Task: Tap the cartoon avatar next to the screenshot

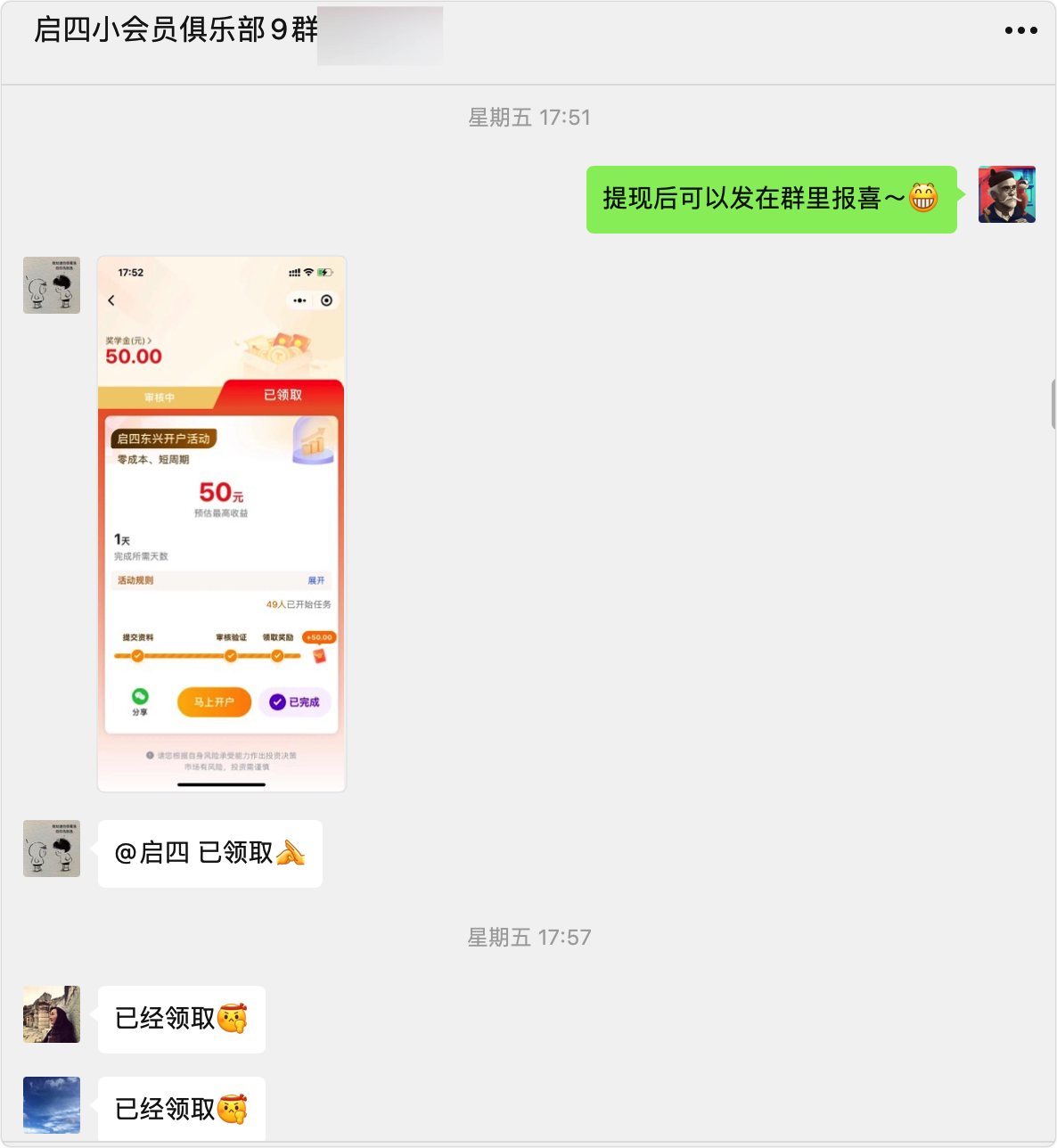Action: (x=52, y=285)
